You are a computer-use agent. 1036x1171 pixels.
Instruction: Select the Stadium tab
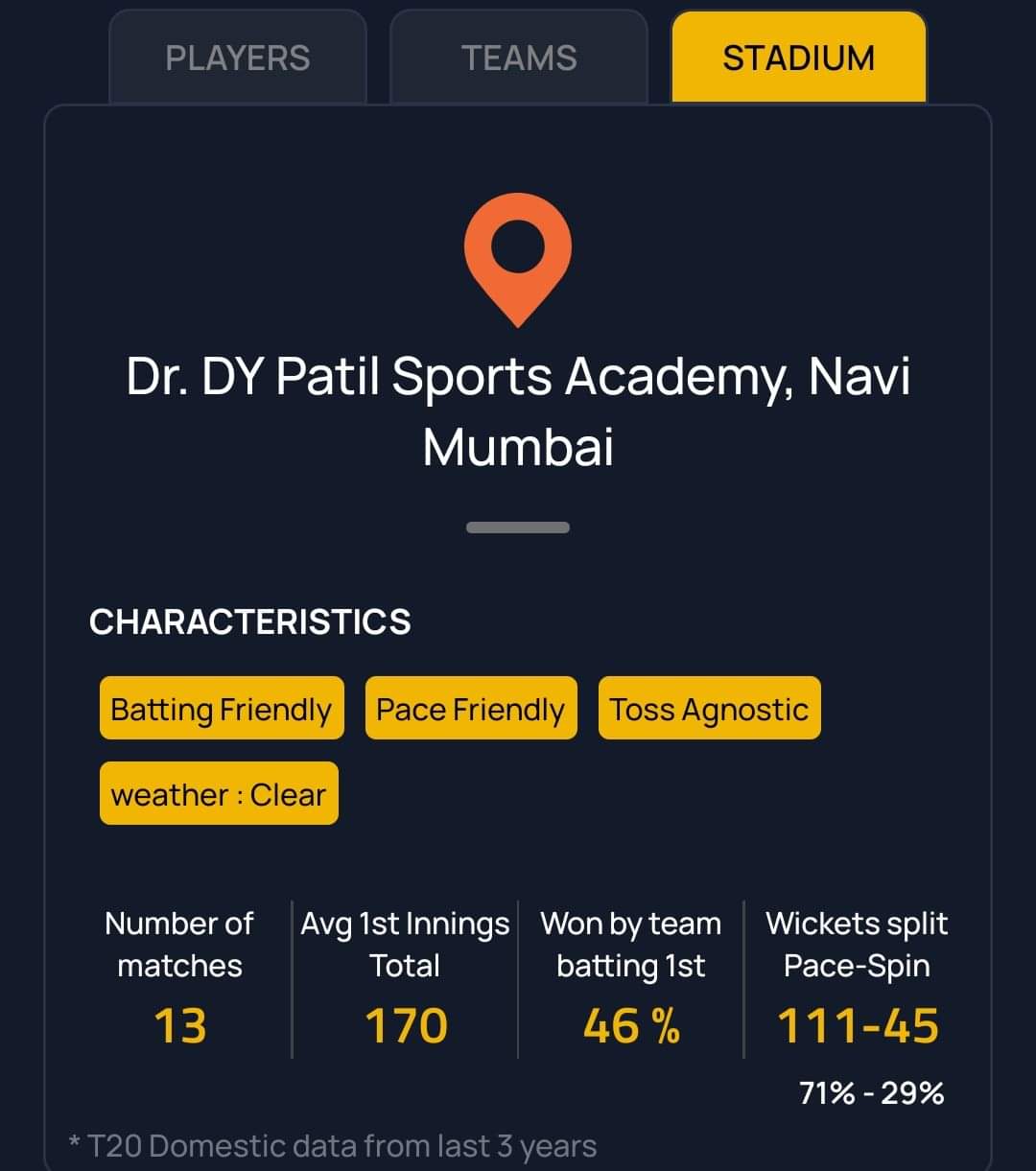pyautogui.click(x=798, y=58)
